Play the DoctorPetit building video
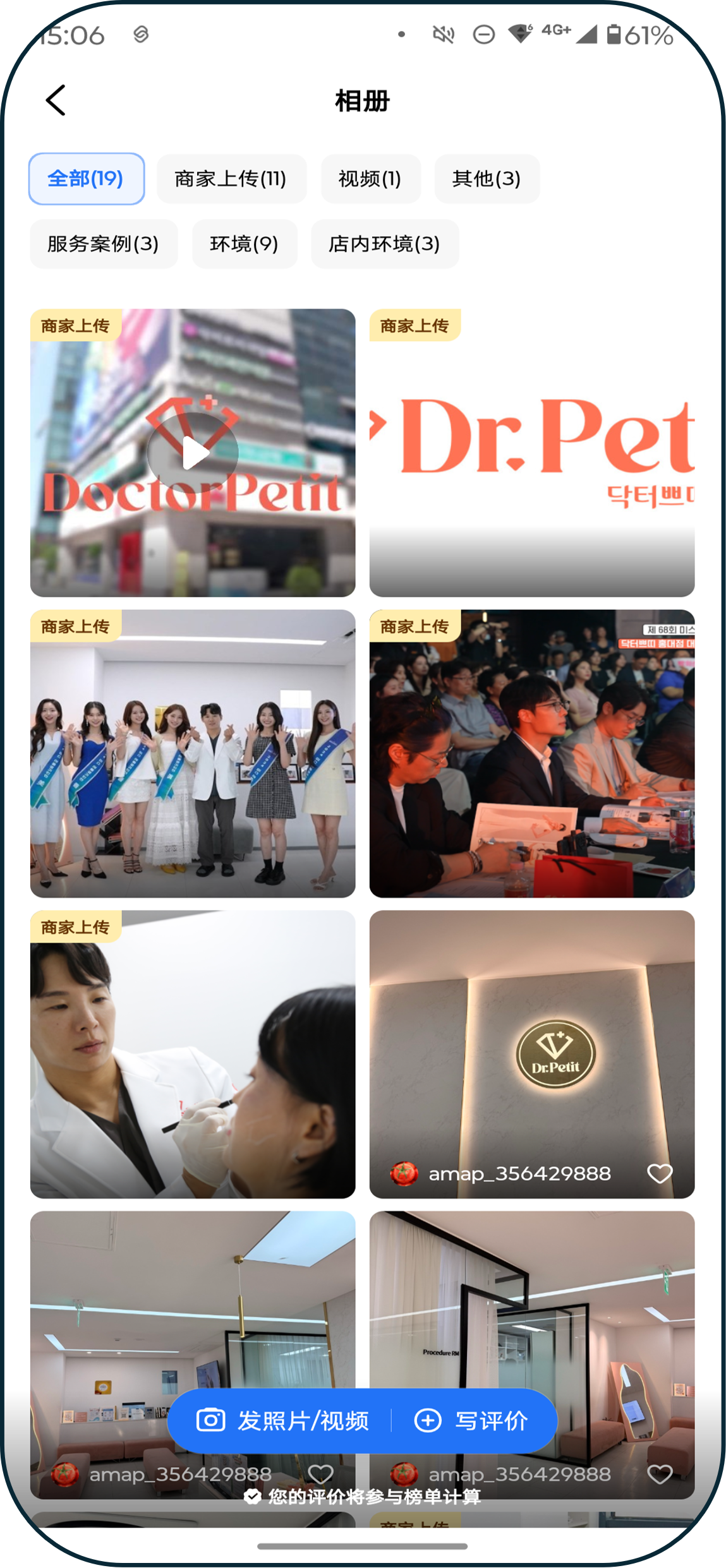726x1568 pixels. [x=193, y=453]
